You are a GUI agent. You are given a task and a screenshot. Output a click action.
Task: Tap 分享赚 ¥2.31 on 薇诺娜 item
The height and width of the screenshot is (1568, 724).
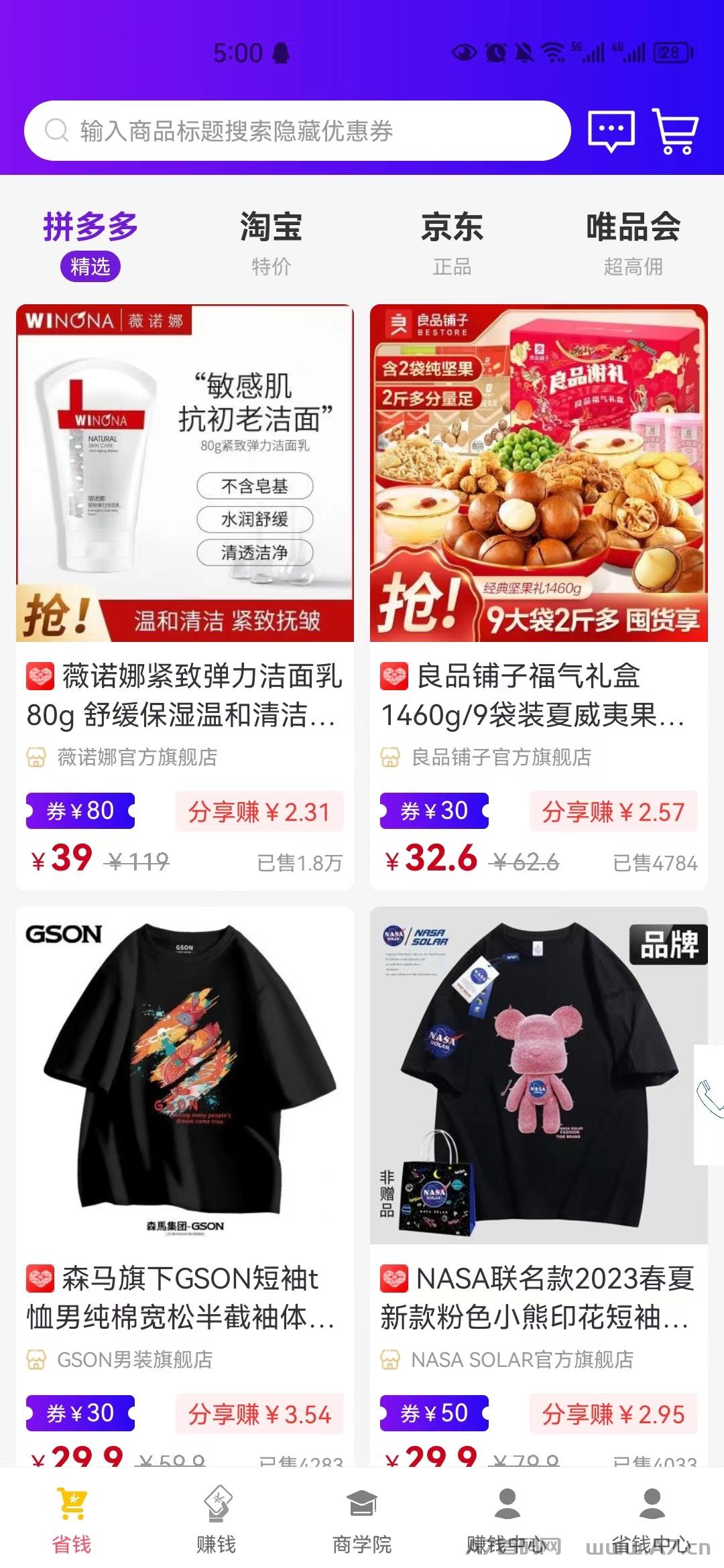(259, 811)
